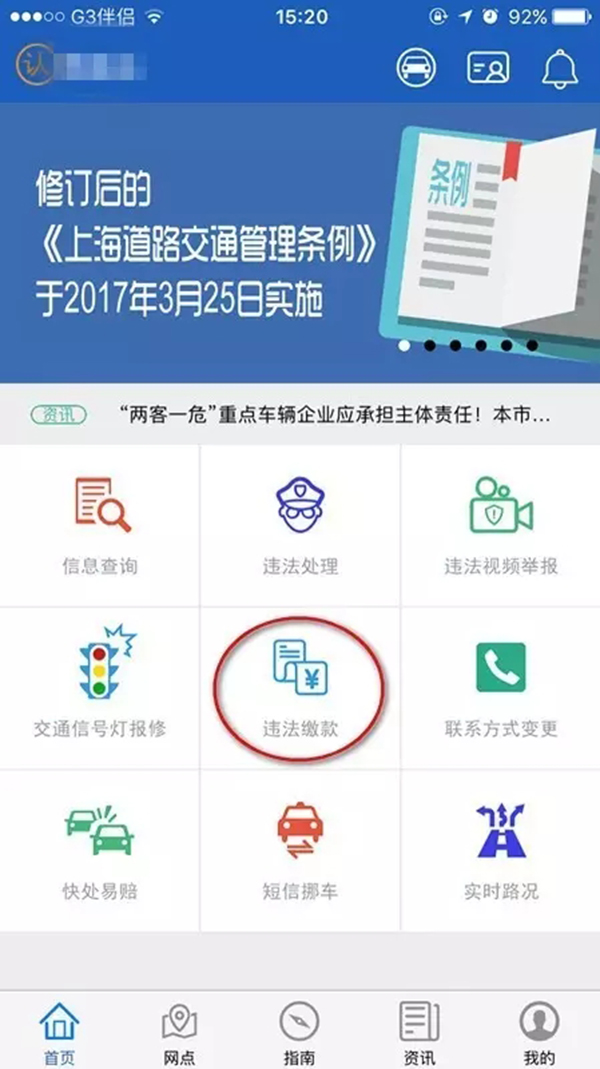Screen dimensions: 600x1069
Task: Switch to the 网点 tab
Action: pyautogui.click(x=179, y=1031)
